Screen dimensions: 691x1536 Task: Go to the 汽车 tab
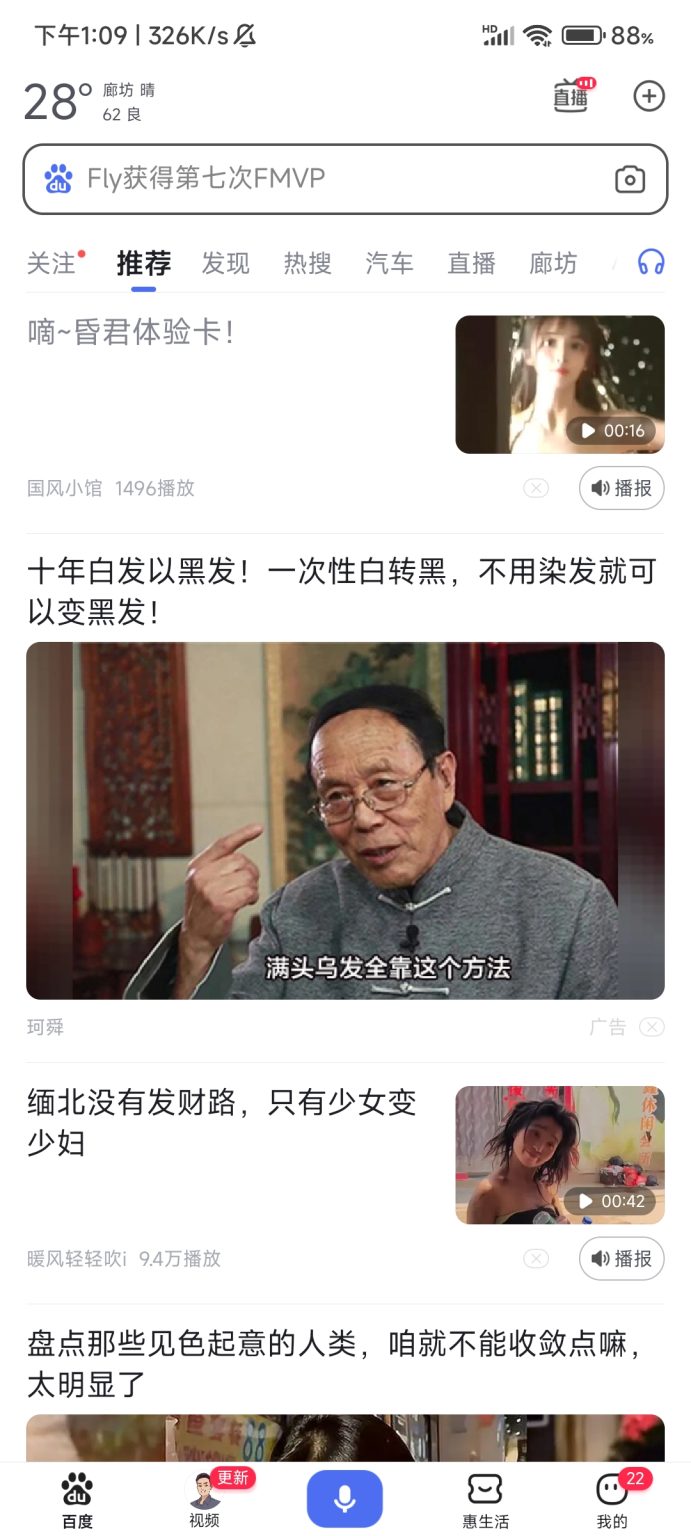[x=389, y=263]
